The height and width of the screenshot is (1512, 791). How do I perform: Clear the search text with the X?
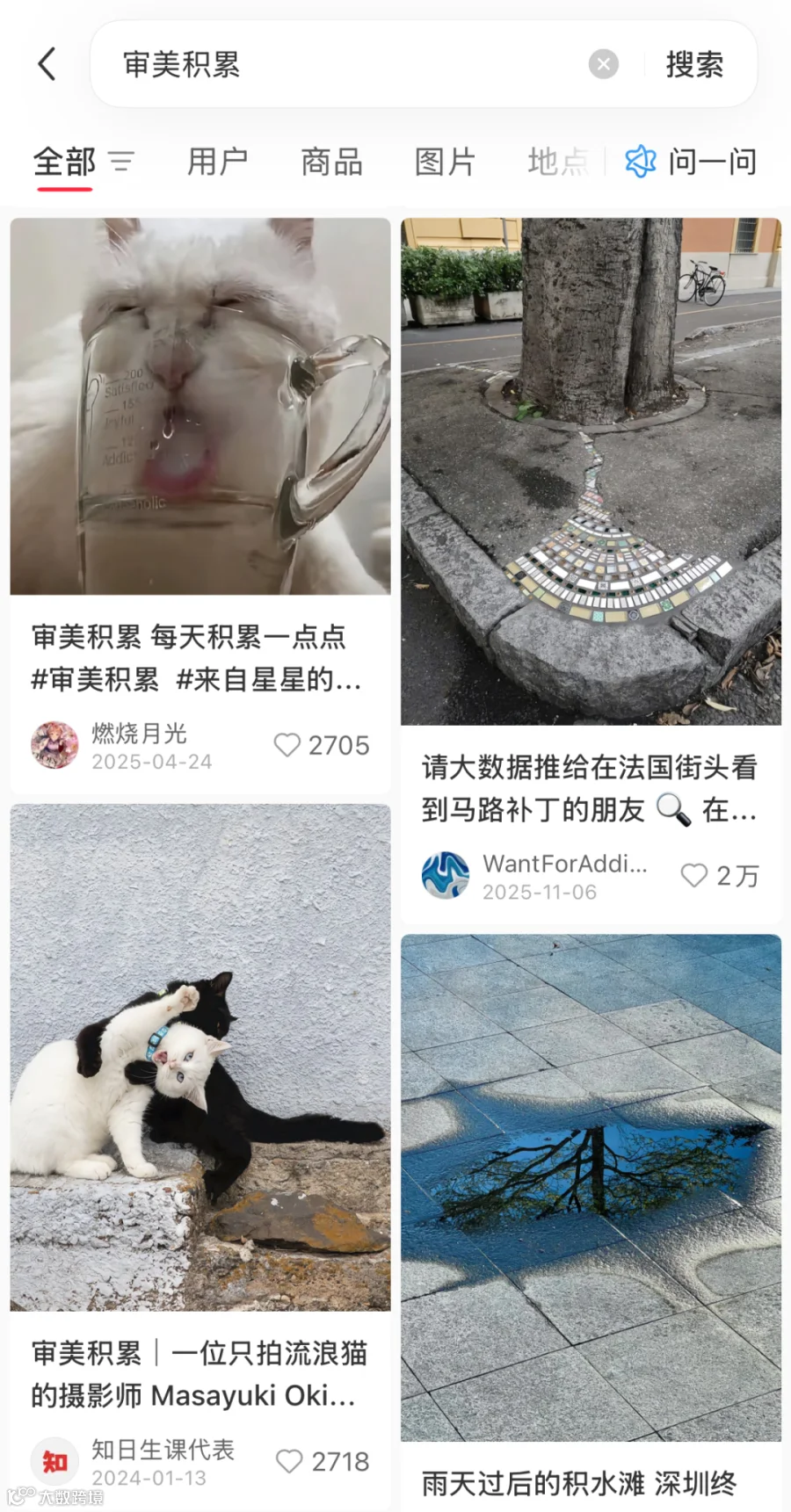pos(603,64)
